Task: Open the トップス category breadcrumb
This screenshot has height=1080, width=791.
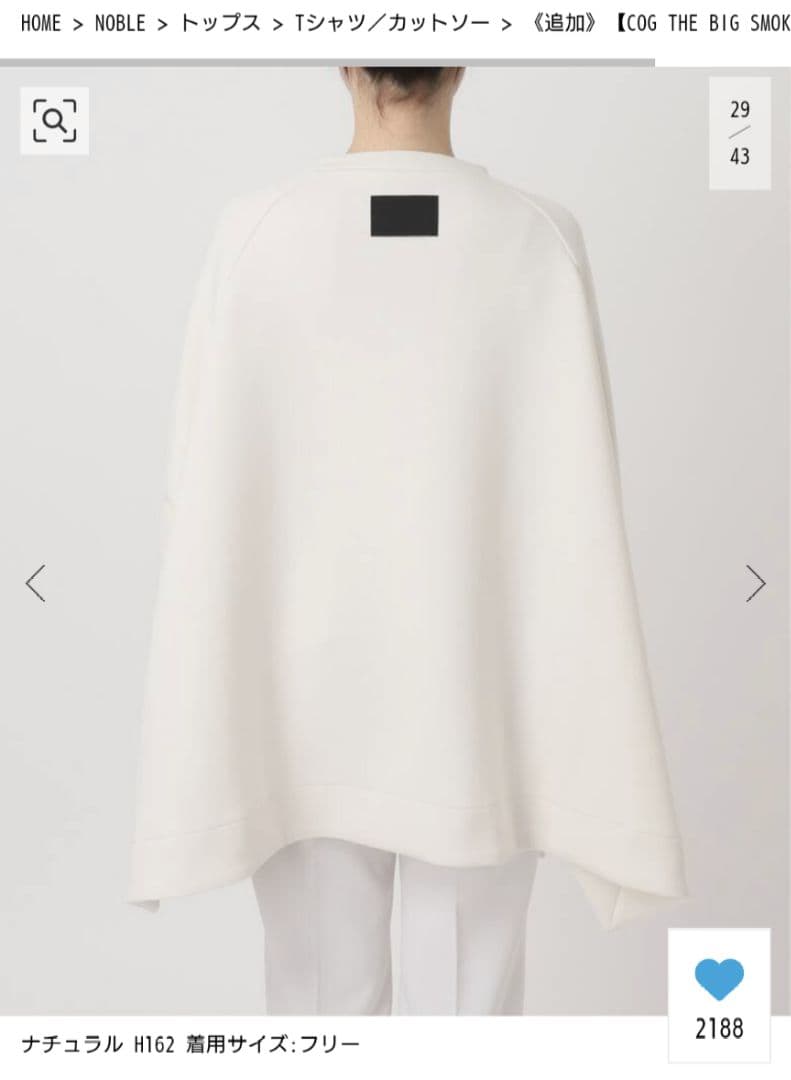Action: tap(220, 23)
